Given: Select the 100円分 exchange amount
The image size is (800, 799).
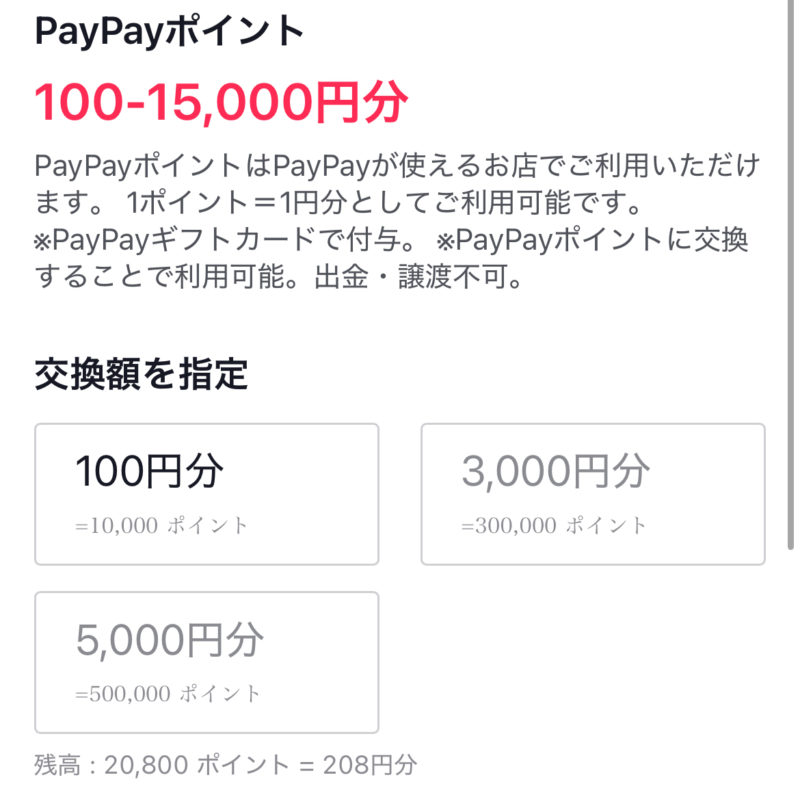Looking at the screenshot, I should (207, 494).
